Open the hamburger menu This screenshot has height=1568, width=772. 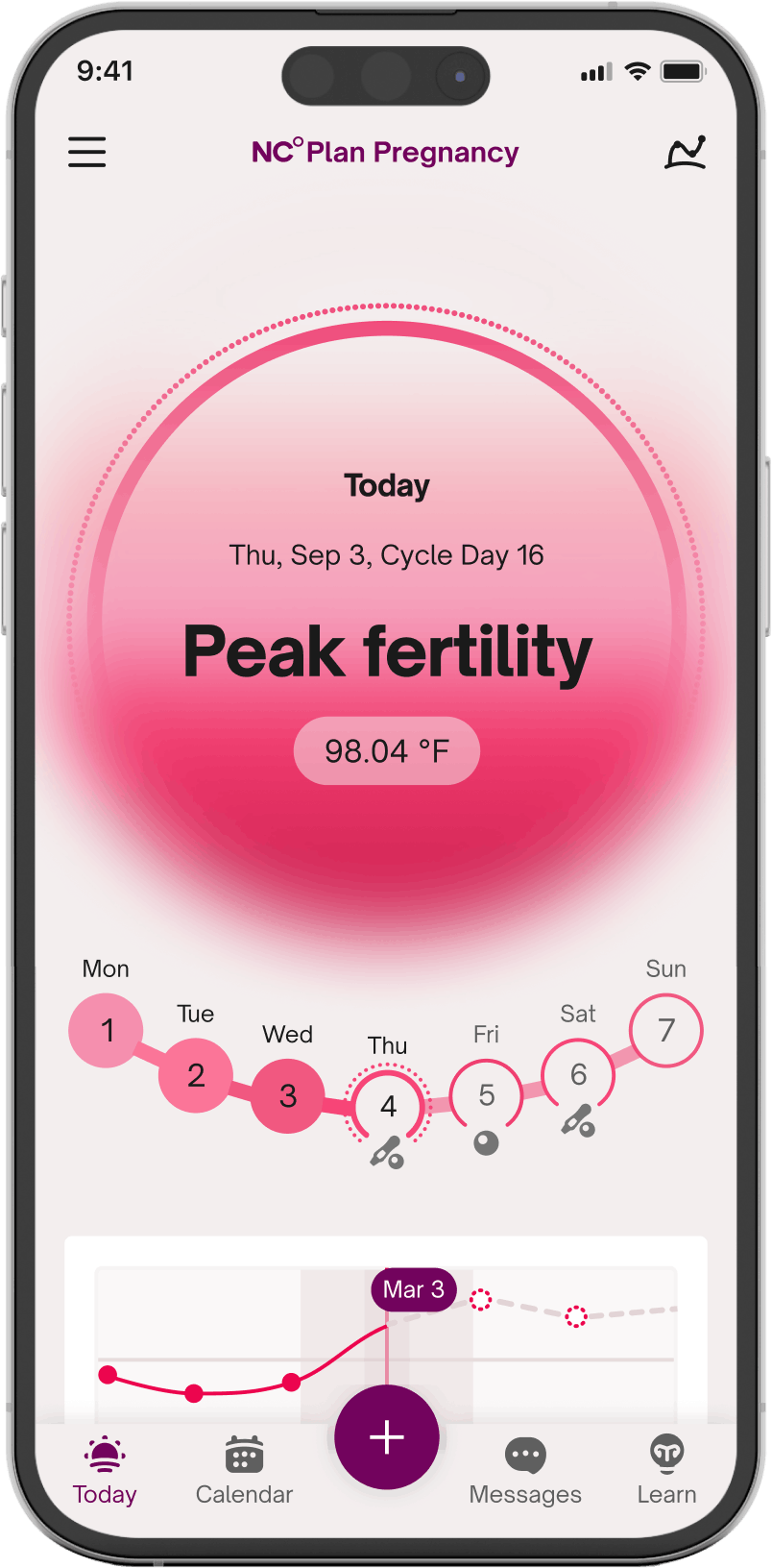[x=86, y=152]
